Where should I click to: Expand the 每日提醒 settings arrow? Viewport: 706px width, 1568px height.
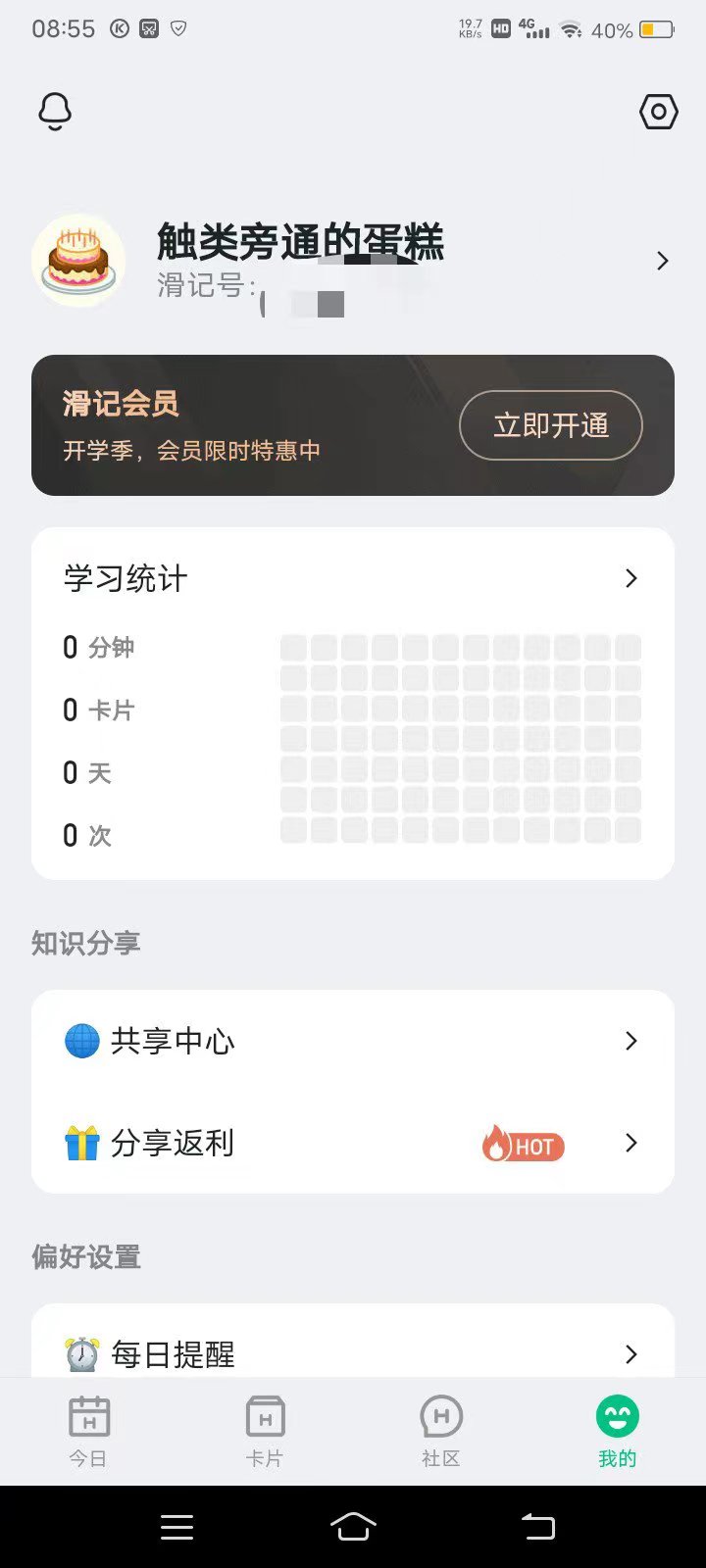631,1353
